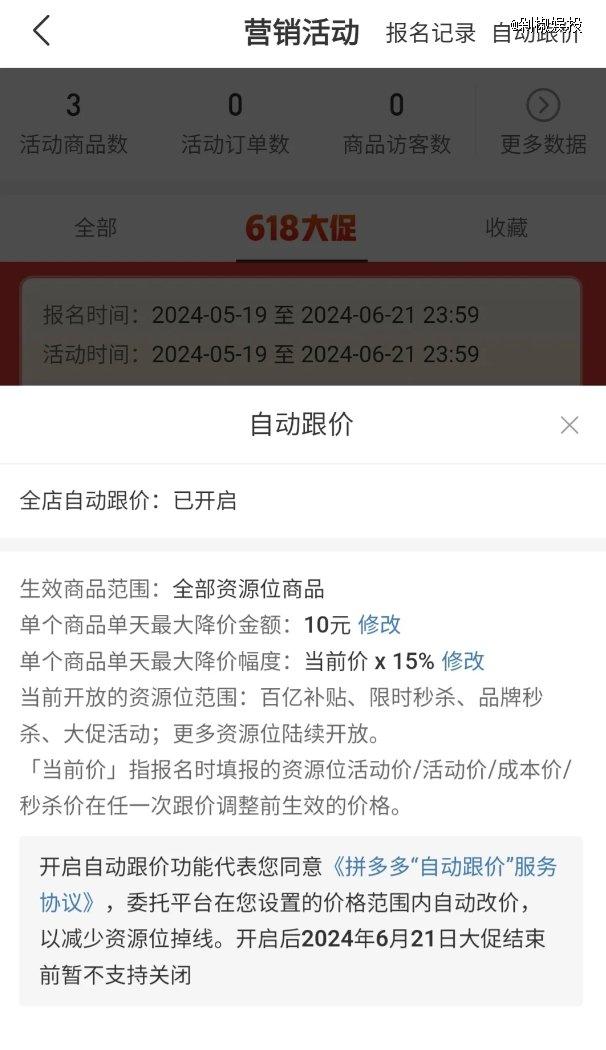Image resolution: width=606 pixels, height=1050 pixels.
Task: Open 报名记录 in the top bar
Action: pyautogui.click(x=431, y=33)
